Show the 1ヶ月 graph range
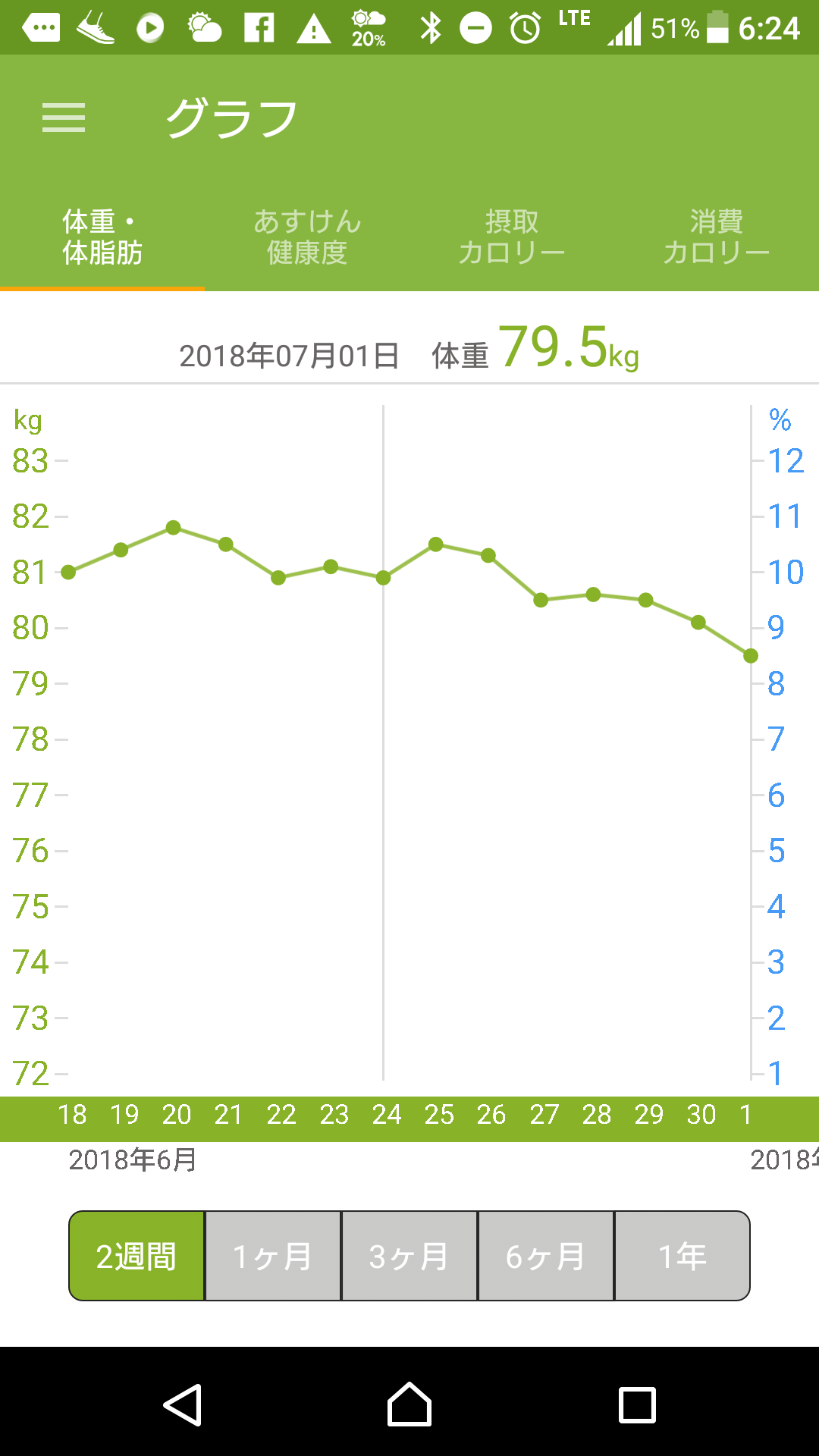 coord(273,1257)
